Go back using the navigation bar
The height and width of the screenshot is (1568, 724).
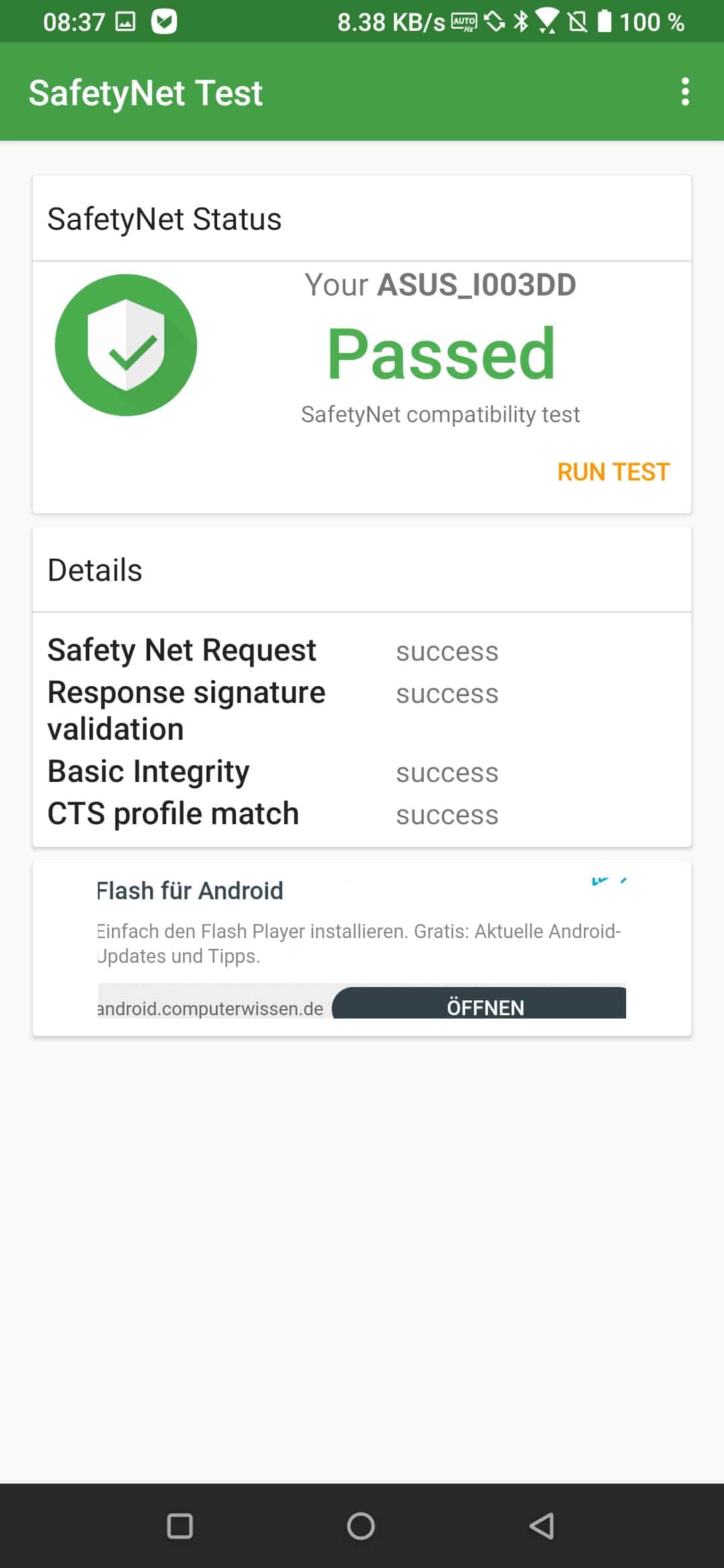[x=542, y=1526]
